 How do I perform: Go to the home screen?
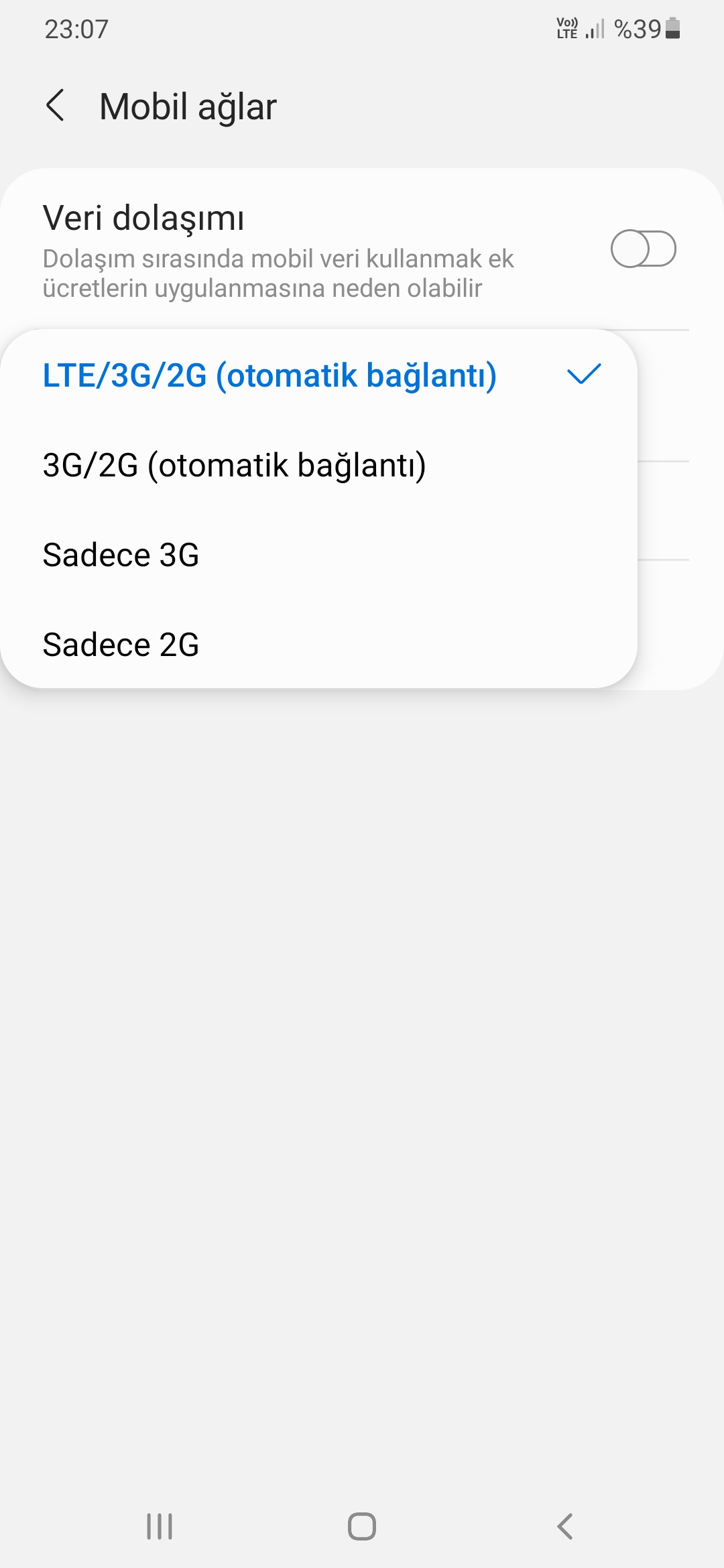click(362, 1526)
